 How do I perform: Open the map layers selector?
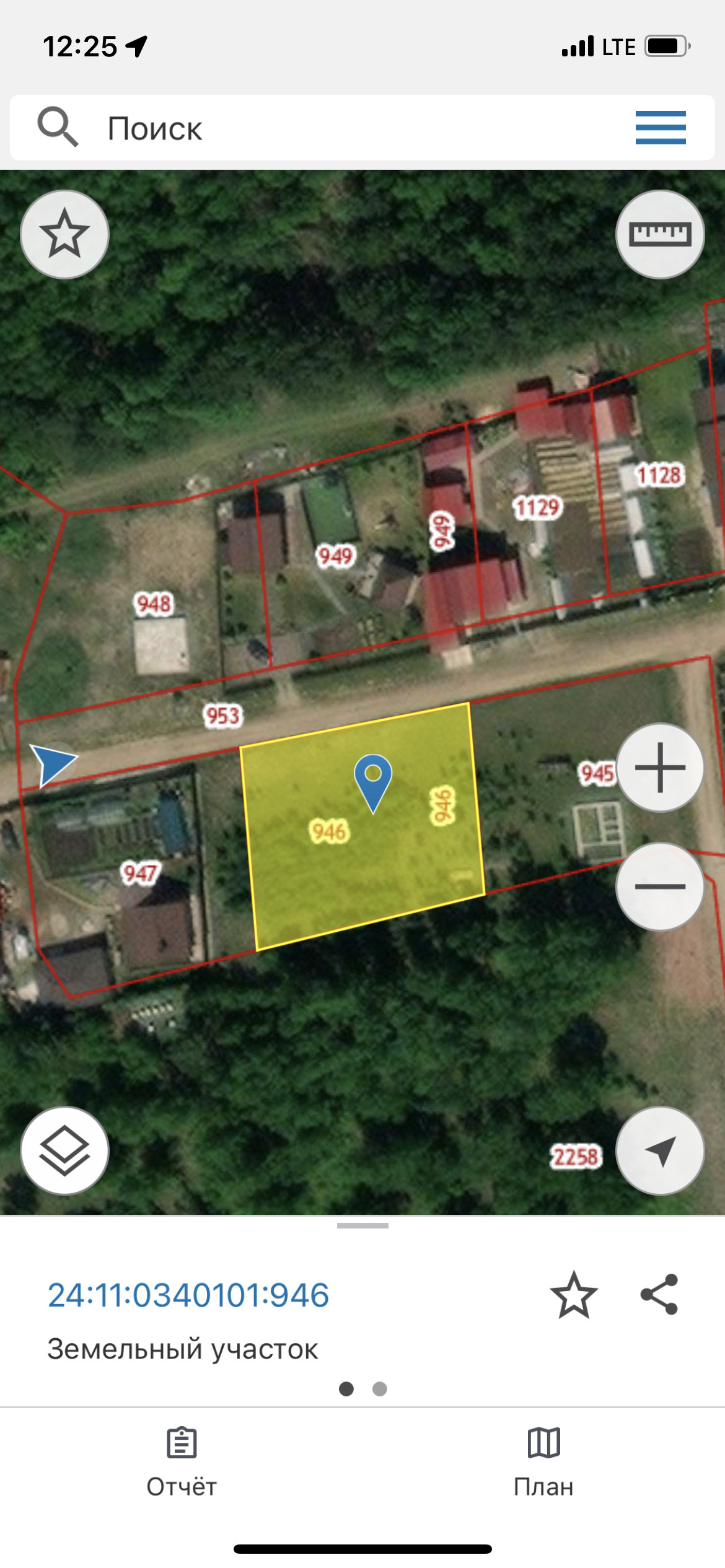tap(64, 1150)
